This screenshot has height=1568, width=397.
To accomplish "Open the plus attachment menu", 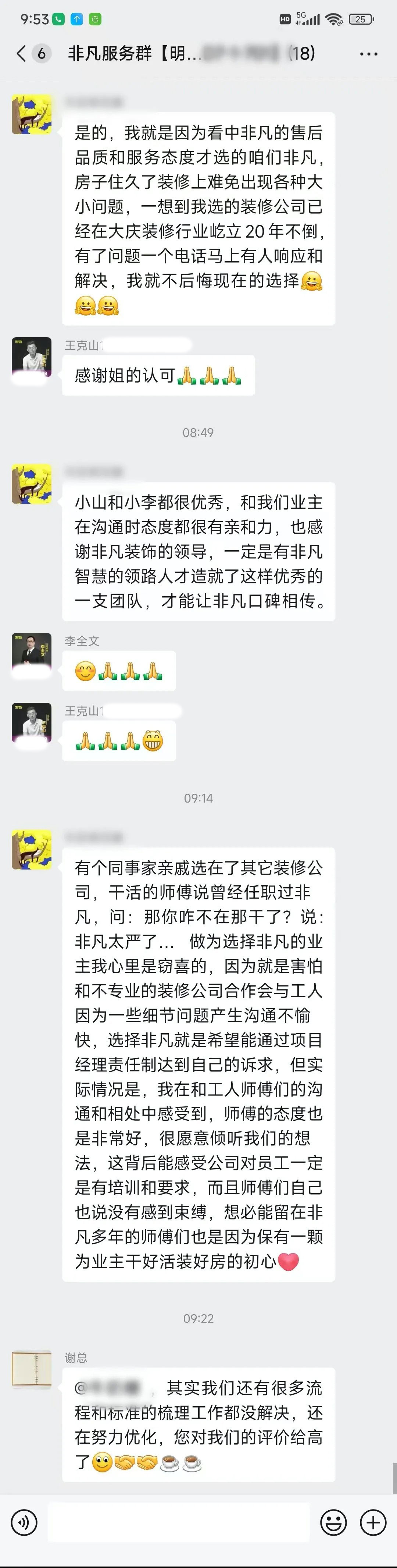I will (373, 1522).
